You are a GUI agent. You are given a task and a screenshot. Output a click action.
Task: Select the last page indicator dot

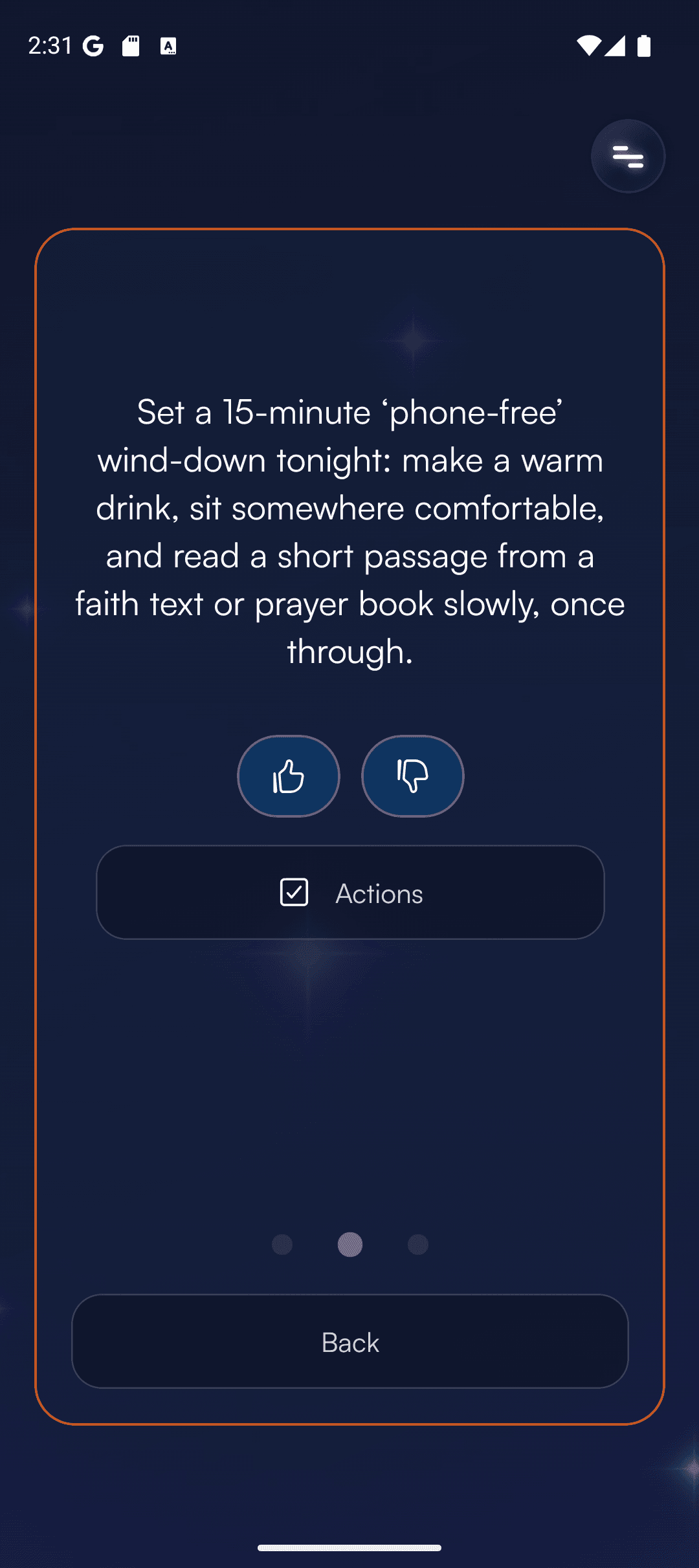[416, 1244]
